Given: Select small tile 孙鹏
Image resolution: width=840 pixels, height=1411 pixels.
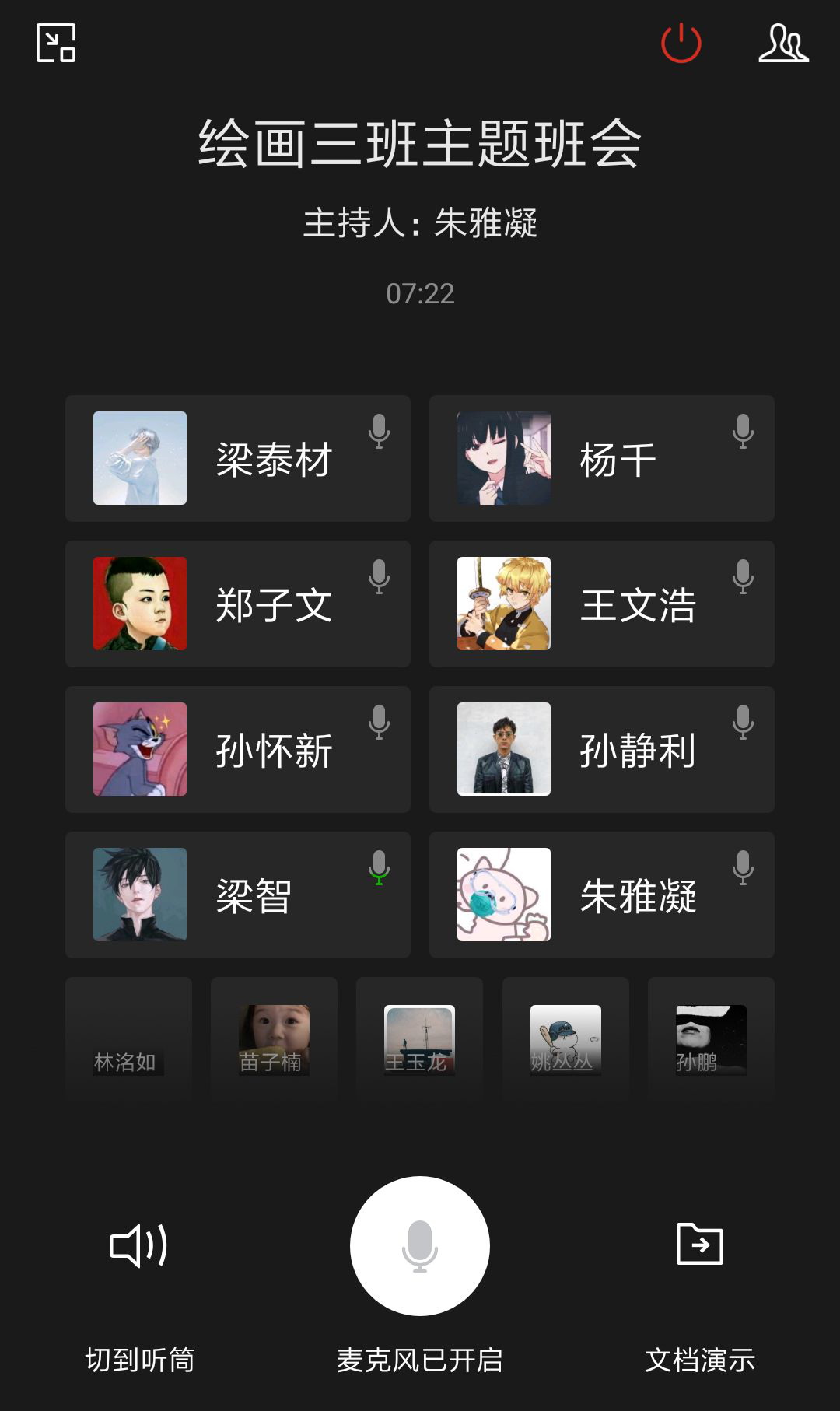Looking at the screenshot, I should pyautogui.click(x=711, y=1040).
